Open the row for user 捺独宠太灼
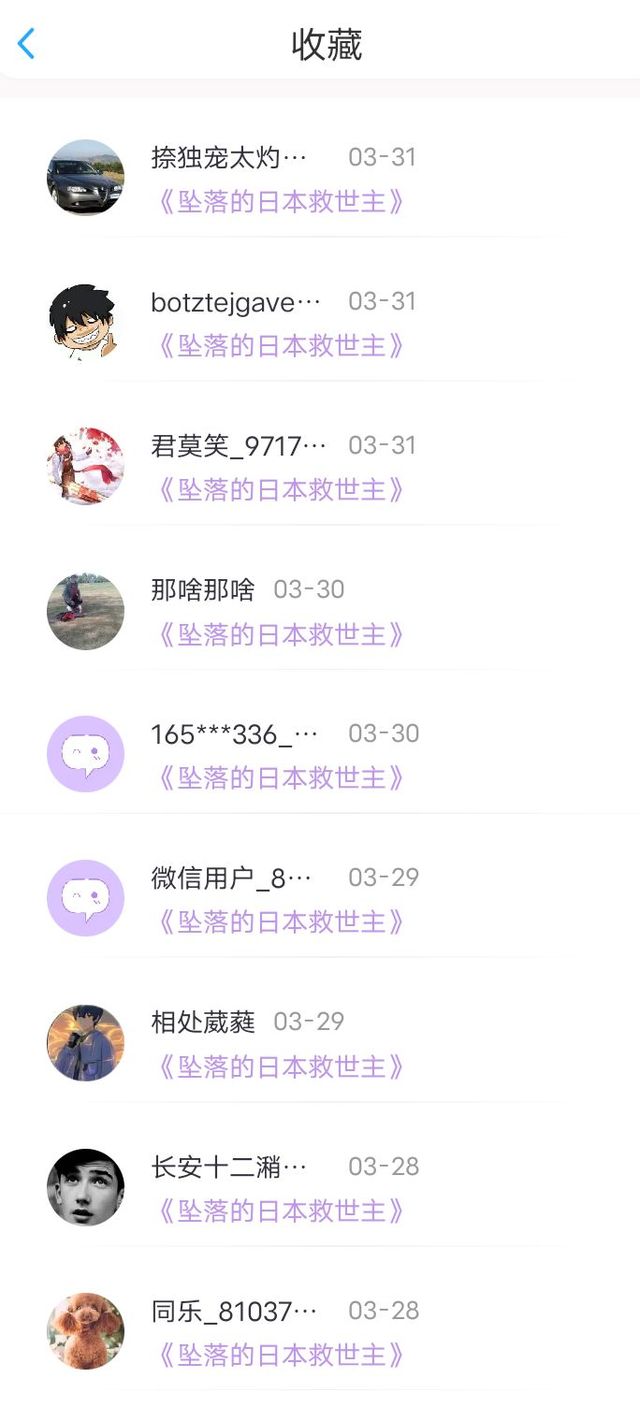Screen dimensions: 640x1407 pyautogui.click(x=320, y=178)
